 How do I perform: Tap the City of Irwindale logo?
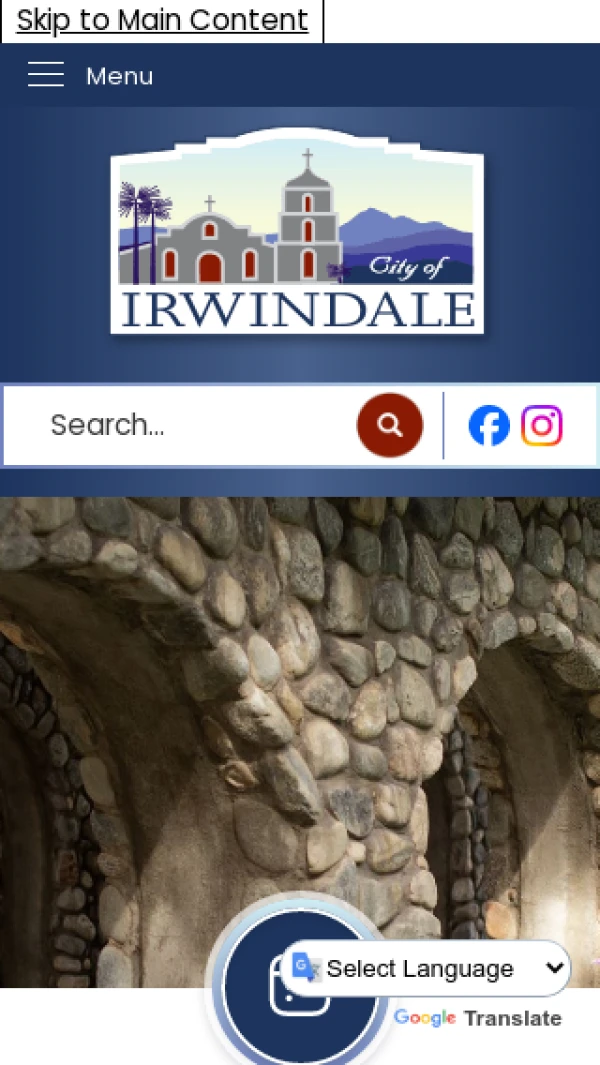297,232
